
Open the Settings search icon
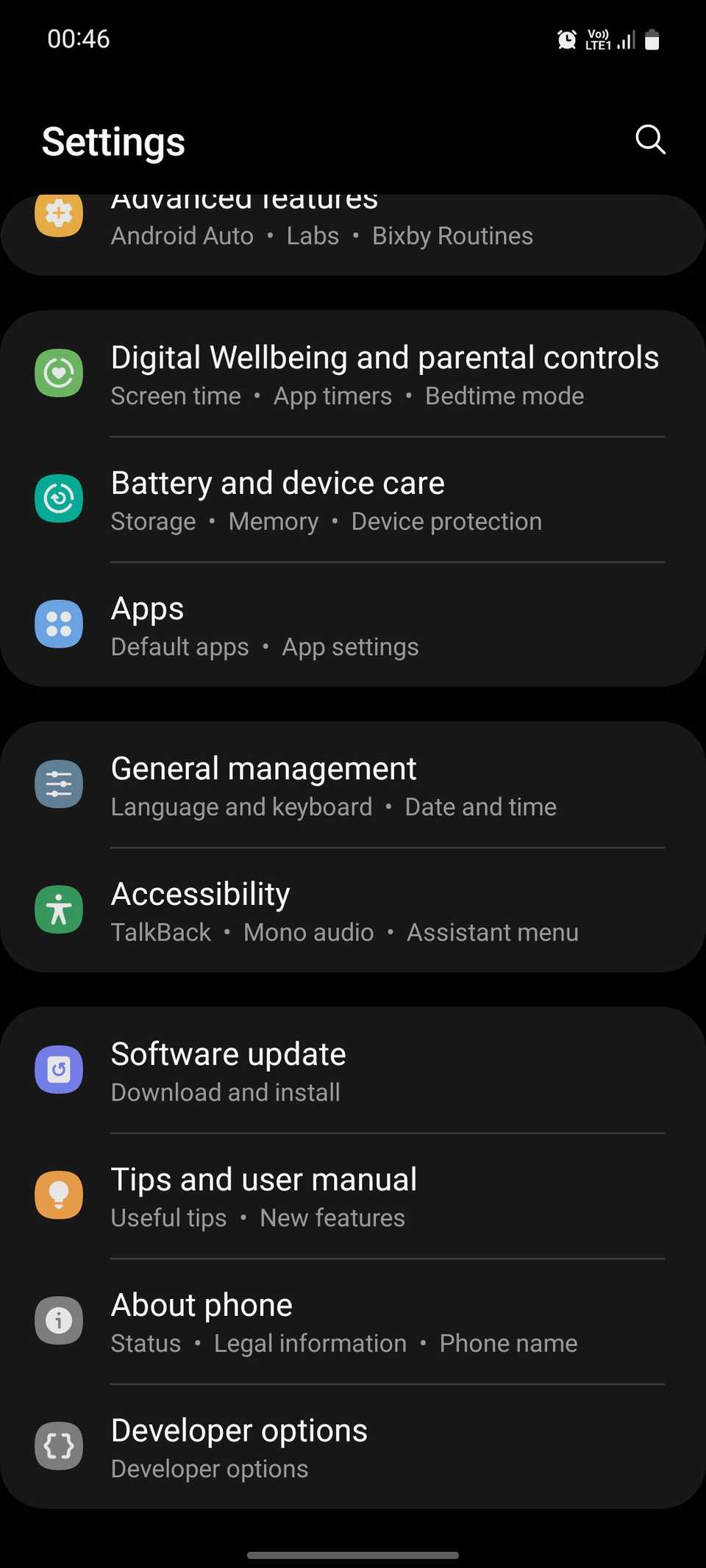[x=650, y=140]
